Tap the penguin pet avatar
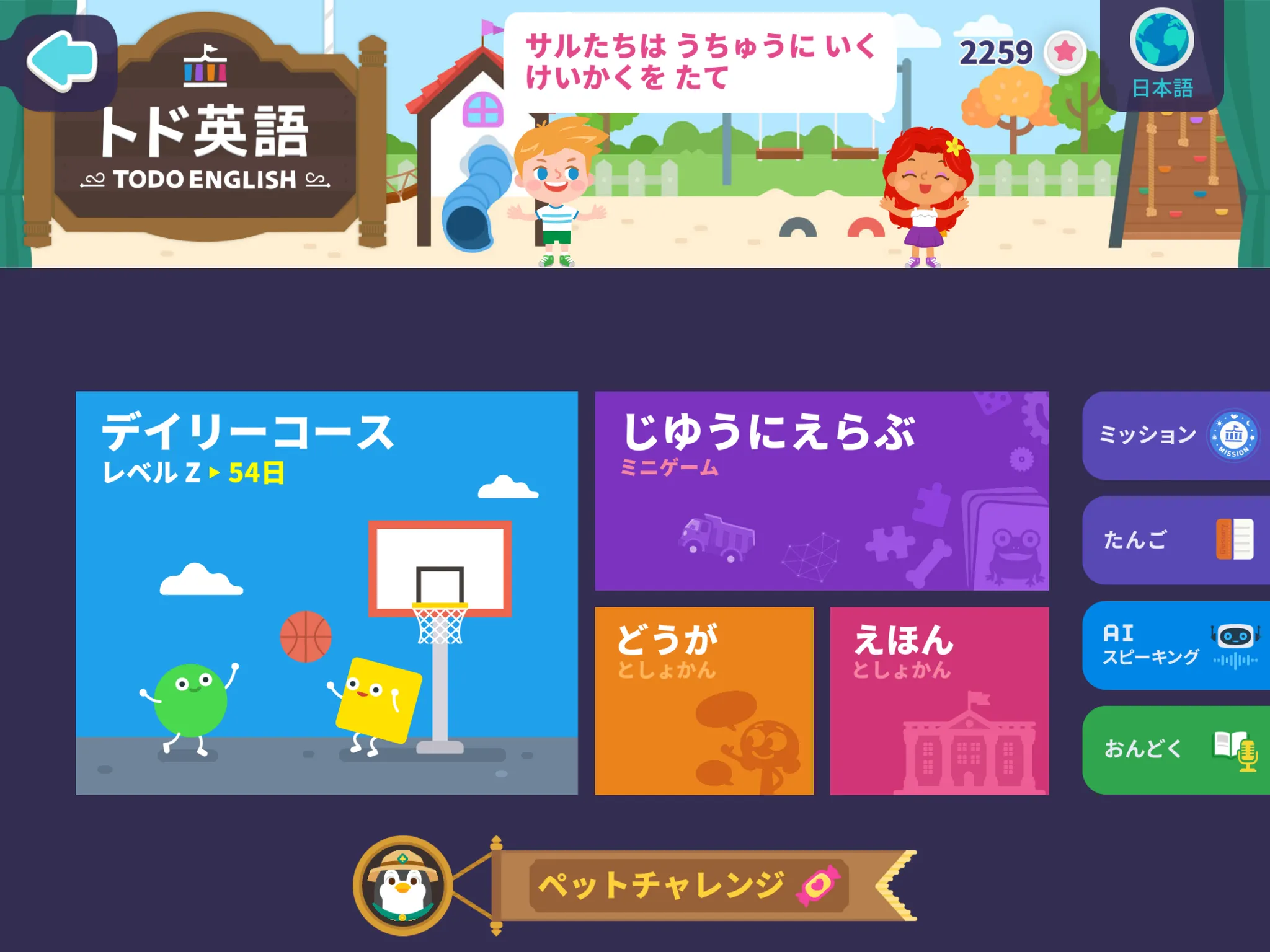 click(403, 885)
